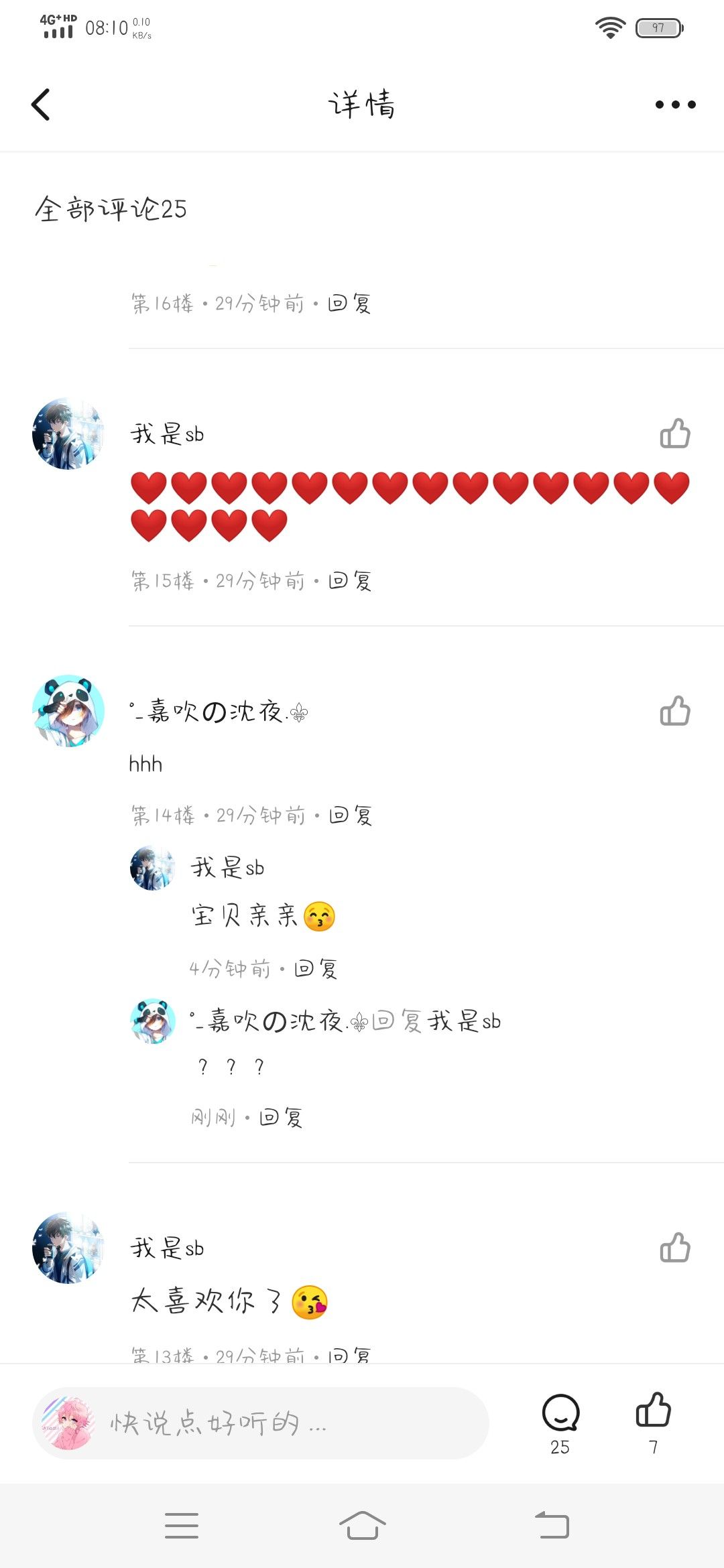Like the 'hhh' comment on 14th floor

coord(675,711)
